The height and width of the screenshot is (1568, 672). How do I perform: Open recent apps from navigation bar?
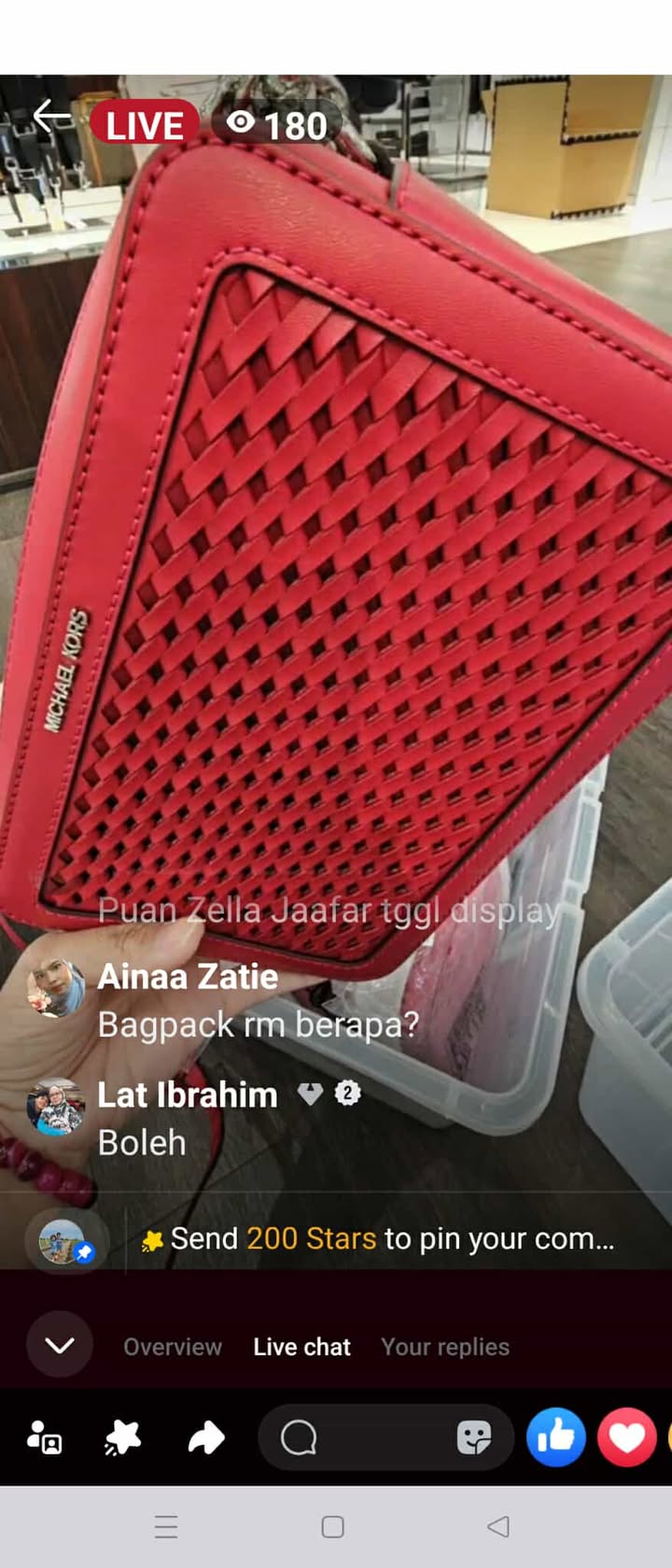click(x=166, y=1527)
